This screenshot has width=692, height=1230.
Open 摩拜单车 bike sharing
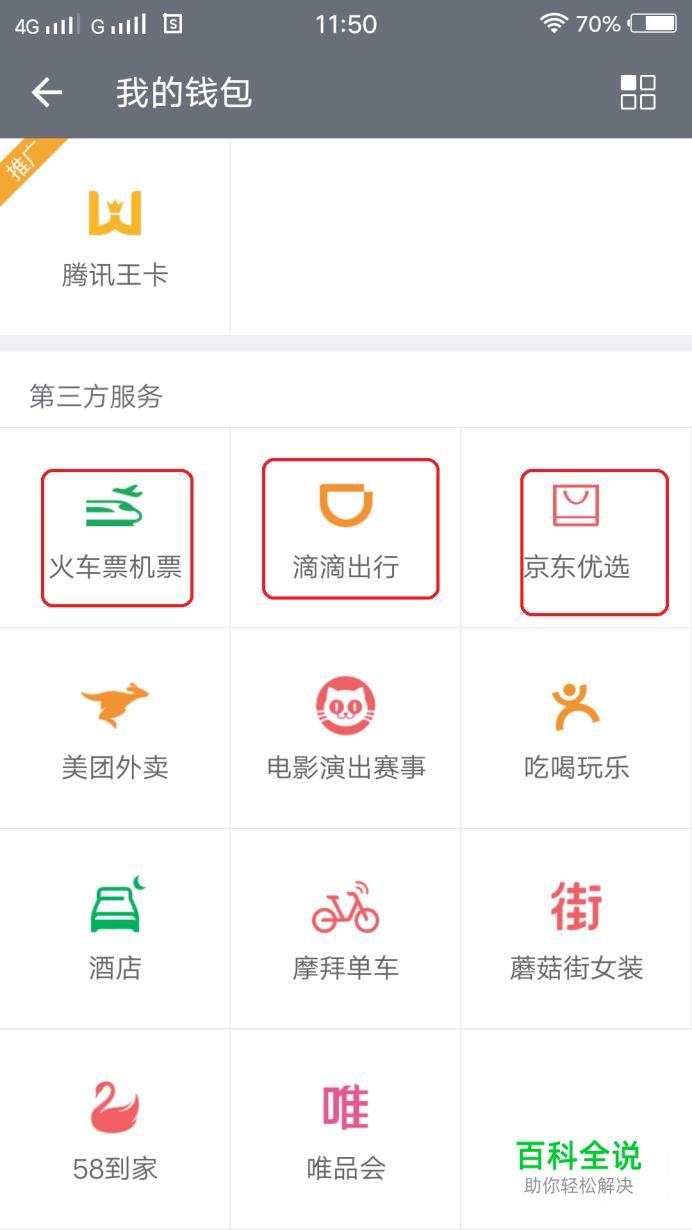tap(346, 928)
